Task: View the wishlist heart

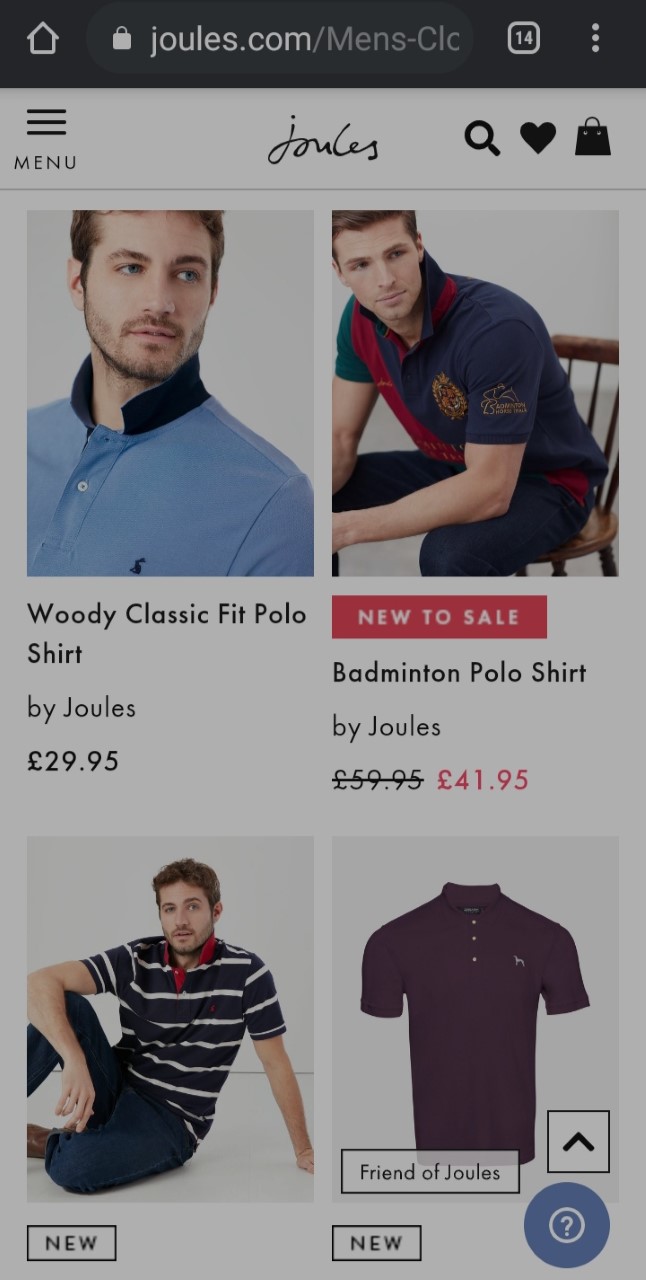Action: click(537, 138)
